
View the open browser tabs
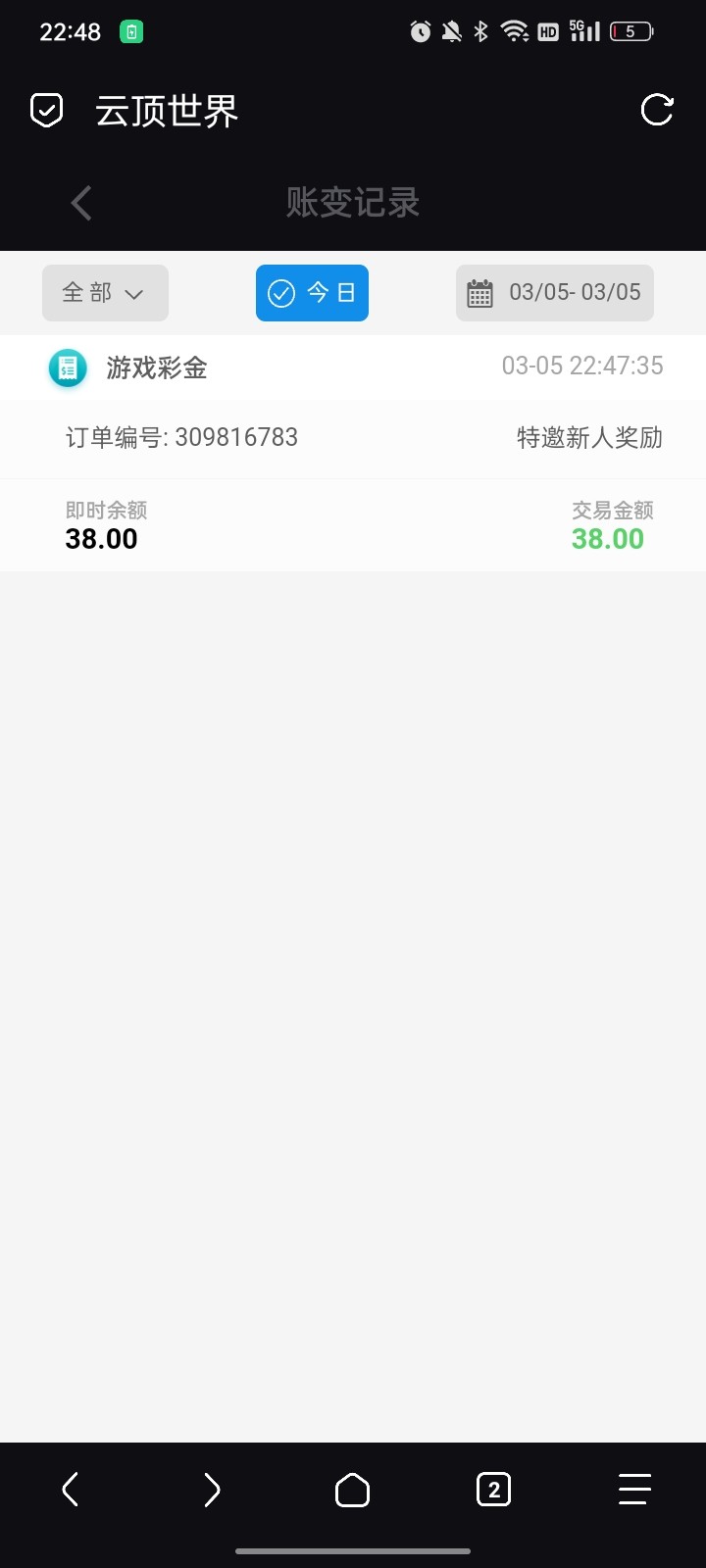(x=493, y=1490)
